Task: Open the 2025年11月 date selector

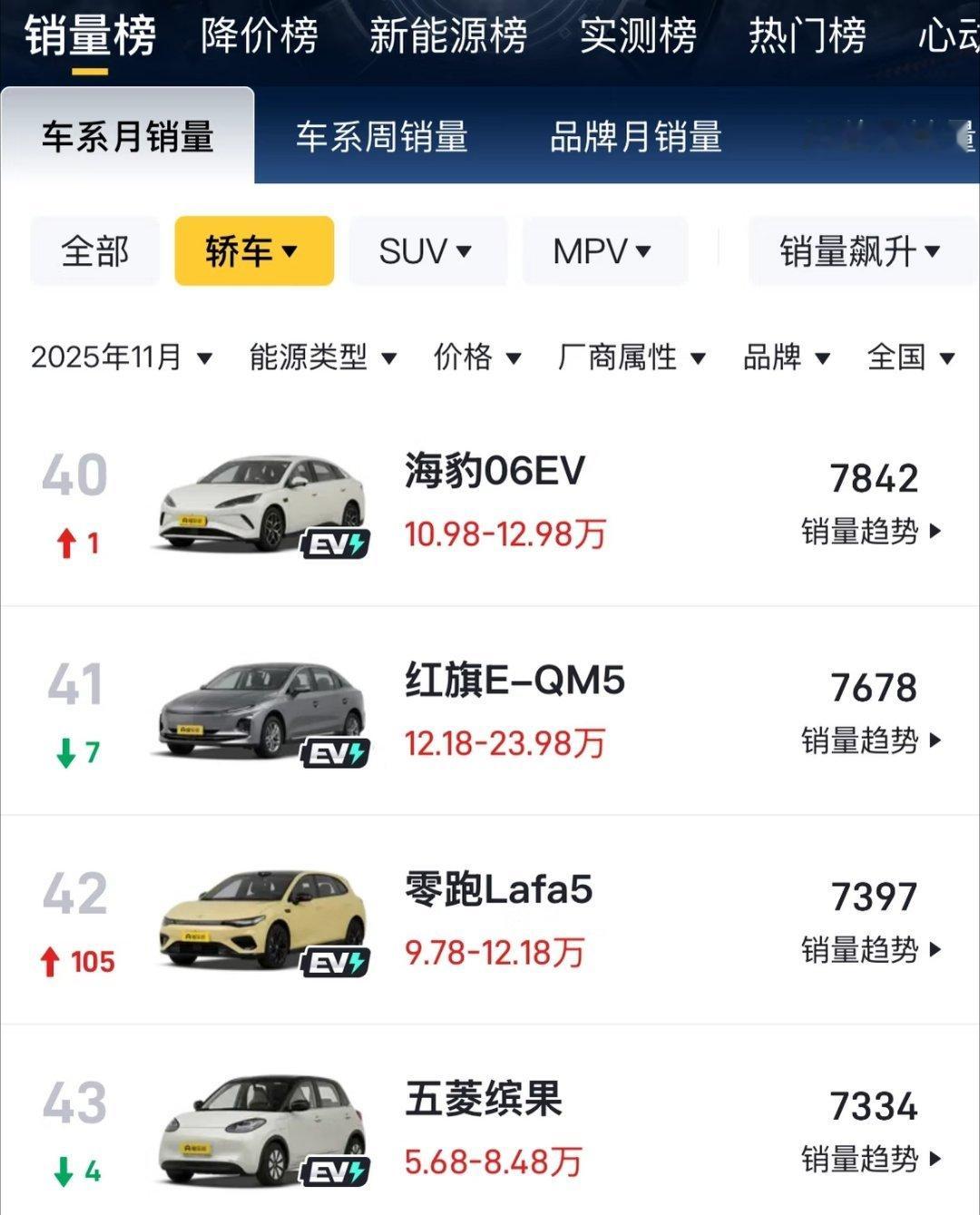Action: [x=122, y=358]
